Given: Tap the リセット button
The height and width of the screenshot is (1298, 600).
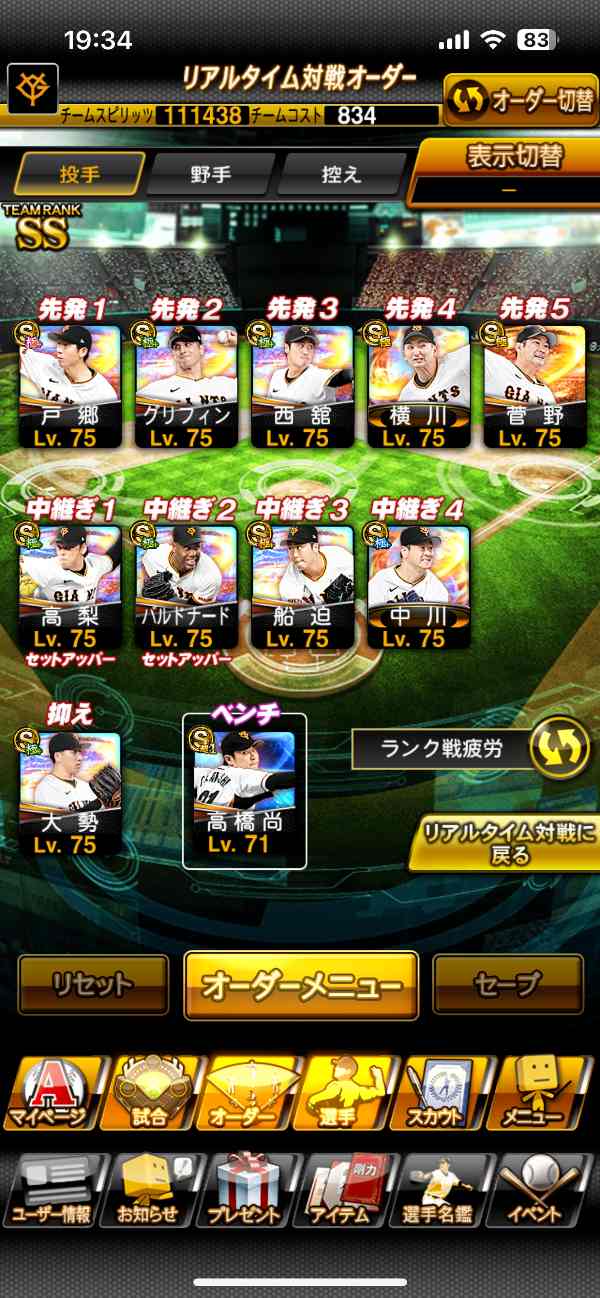Looking at the screenshot, I should point(93,984).
